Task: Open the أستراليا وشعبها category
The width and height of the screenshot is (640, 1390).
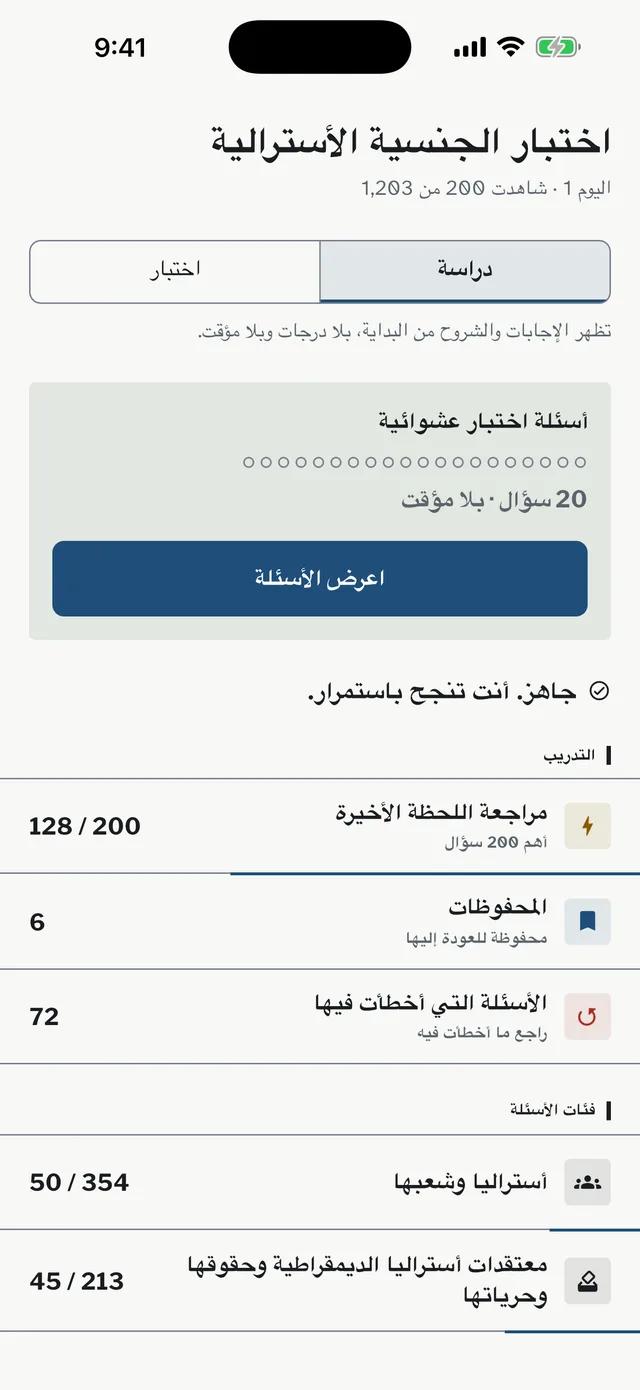Action: point(320,1182)
